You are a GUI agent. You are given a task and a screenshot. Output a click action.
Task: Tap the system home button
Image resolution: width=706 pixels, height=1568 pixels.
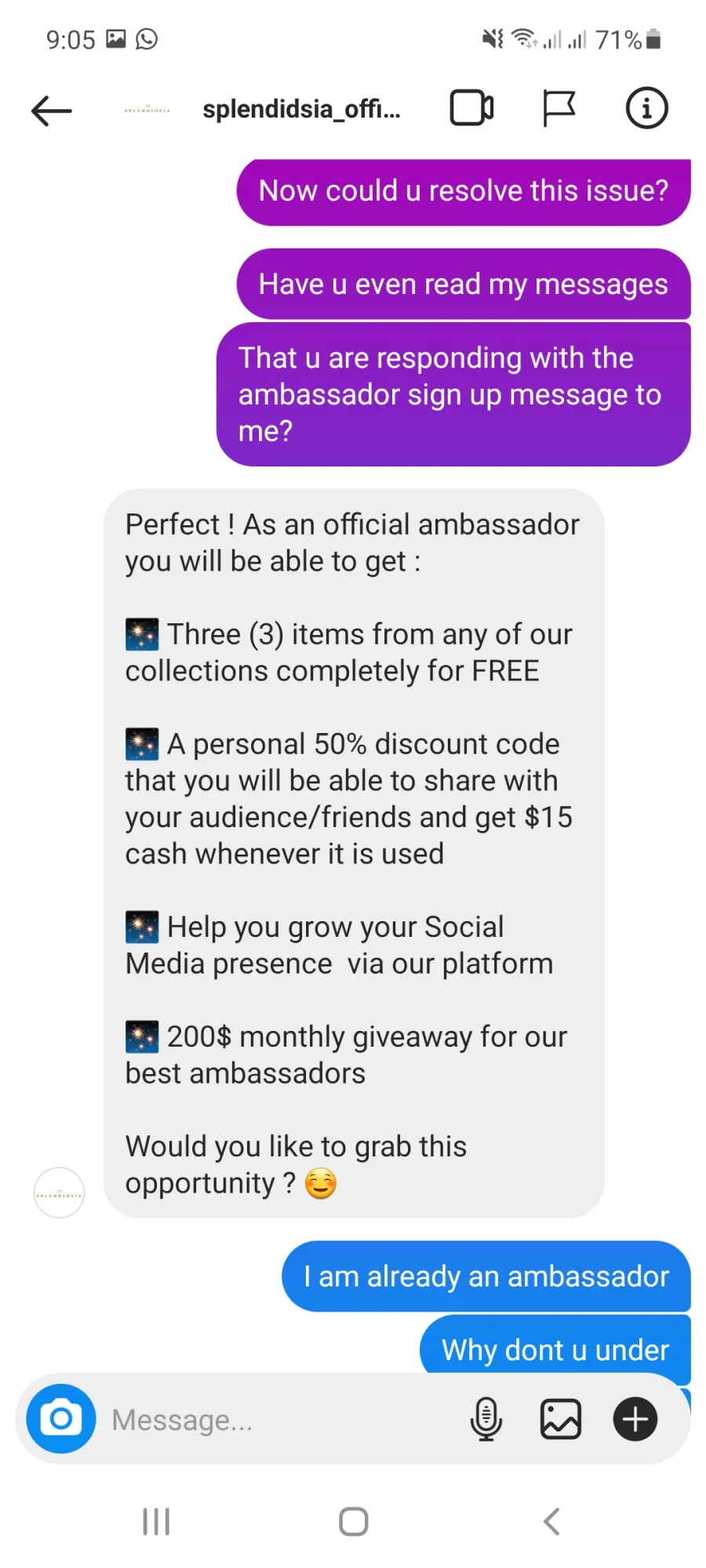[353, 1522]
